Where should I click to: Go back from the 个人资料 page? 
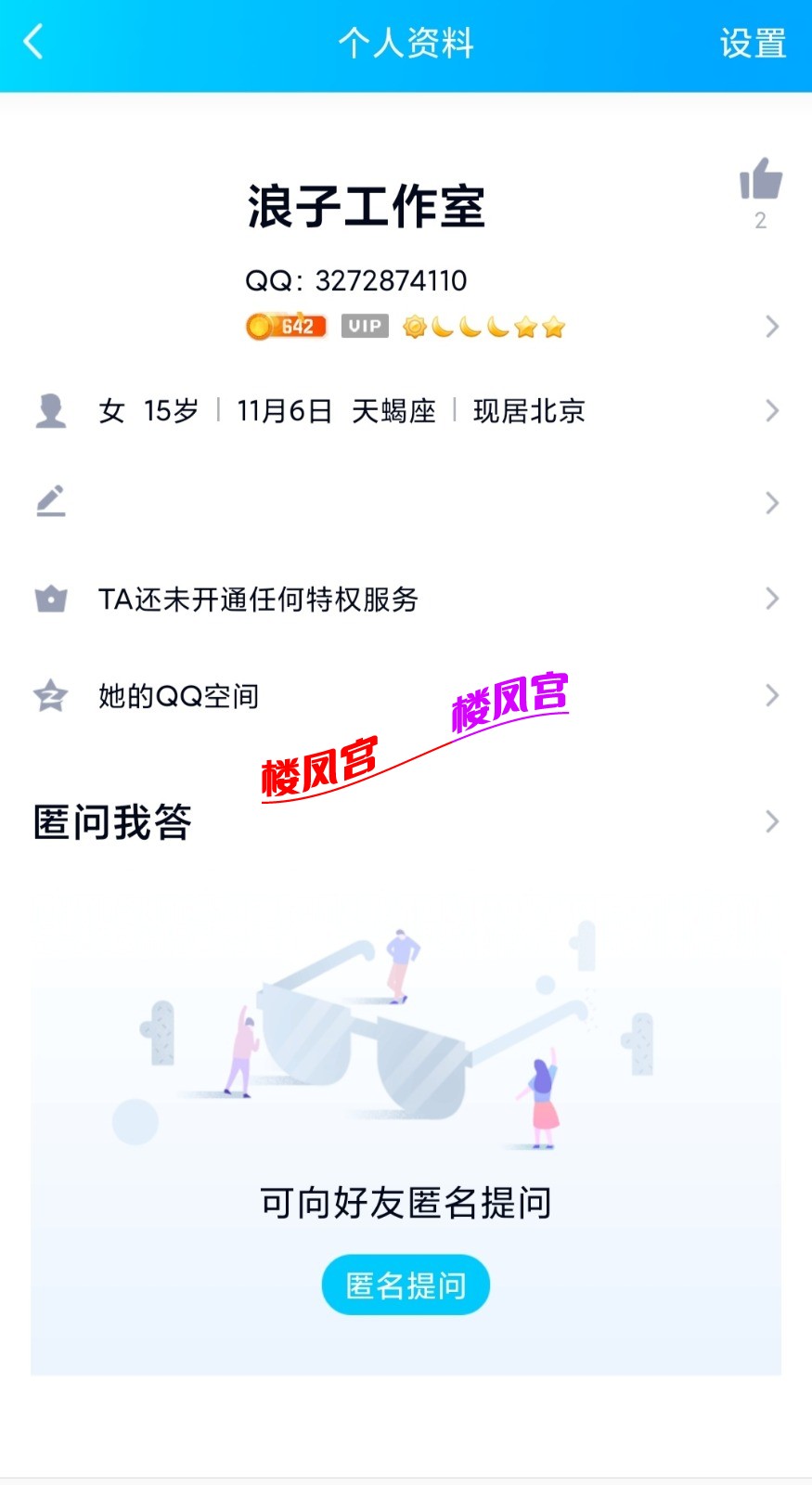pyautogui.click(x=34, y=43)
